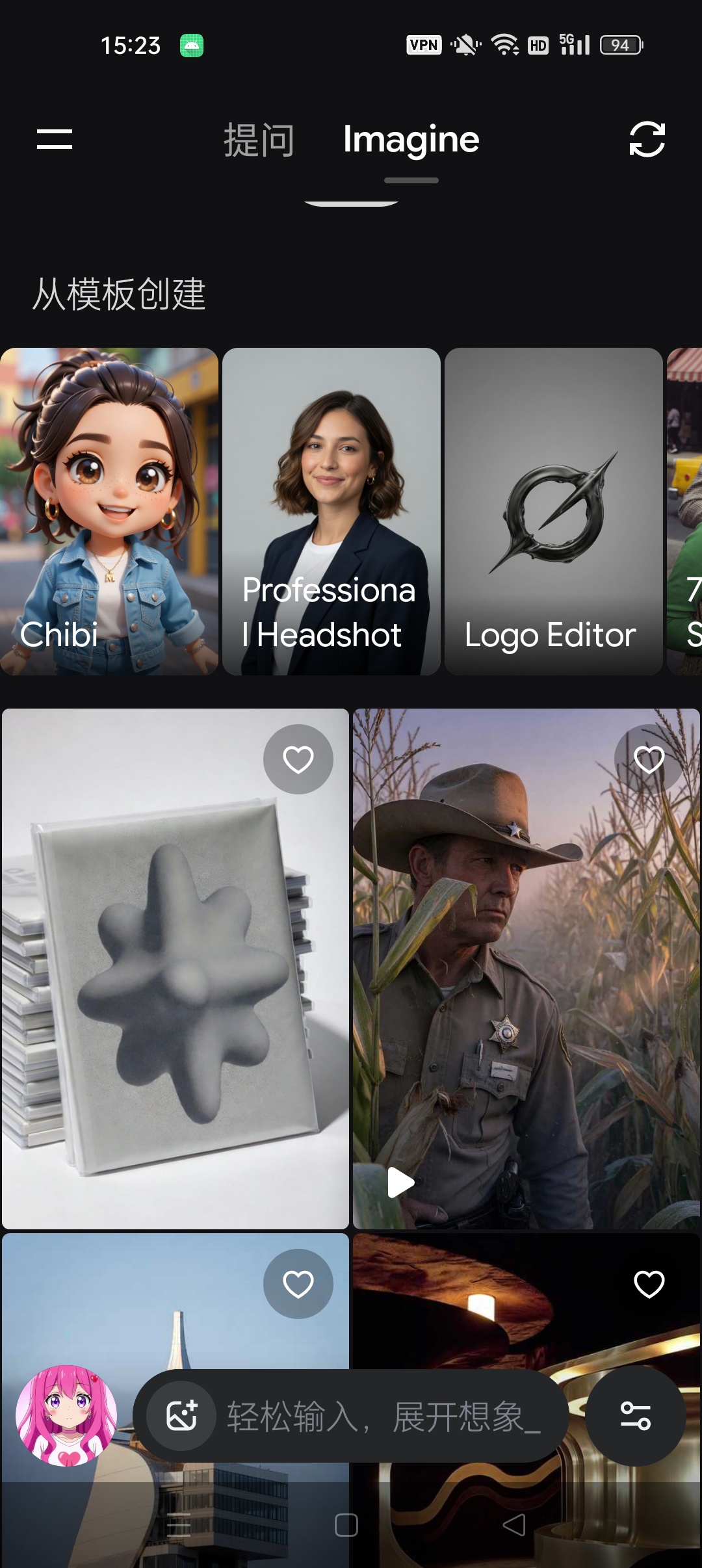Add an image to the prompt
The width and height of the screenshot is (702, 1568).
pyautogui.click(x=181, y=1416)
